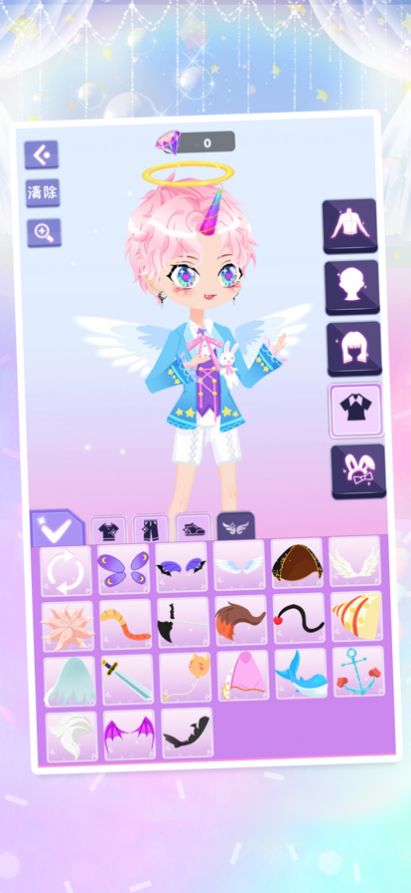The width and height of the screenshot is (411, 893).
Task: Pick the orange striped tiger tail
Action: coord(126,624)
